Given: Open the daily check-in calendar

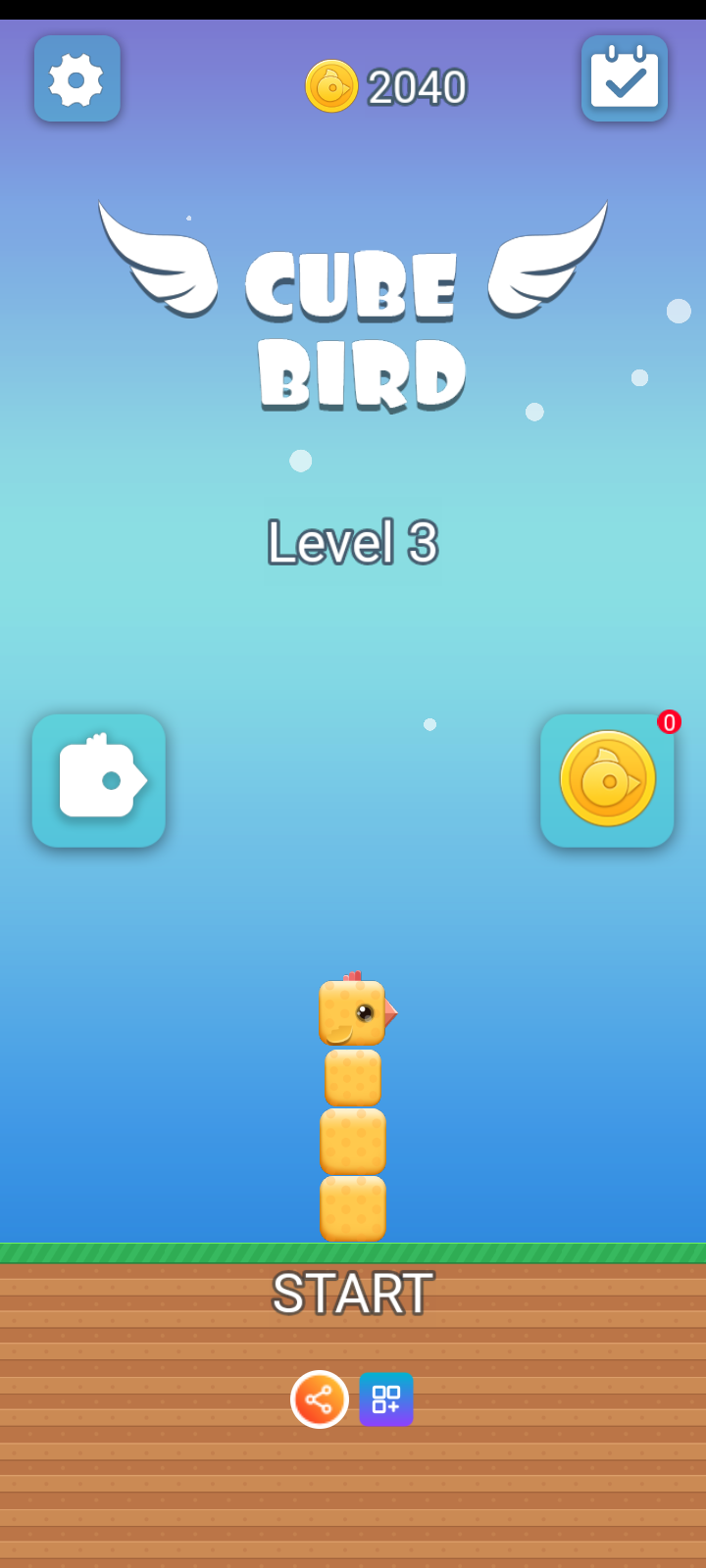Looking at the screenshot, I should pyautogui.click(x=625, y=79).
